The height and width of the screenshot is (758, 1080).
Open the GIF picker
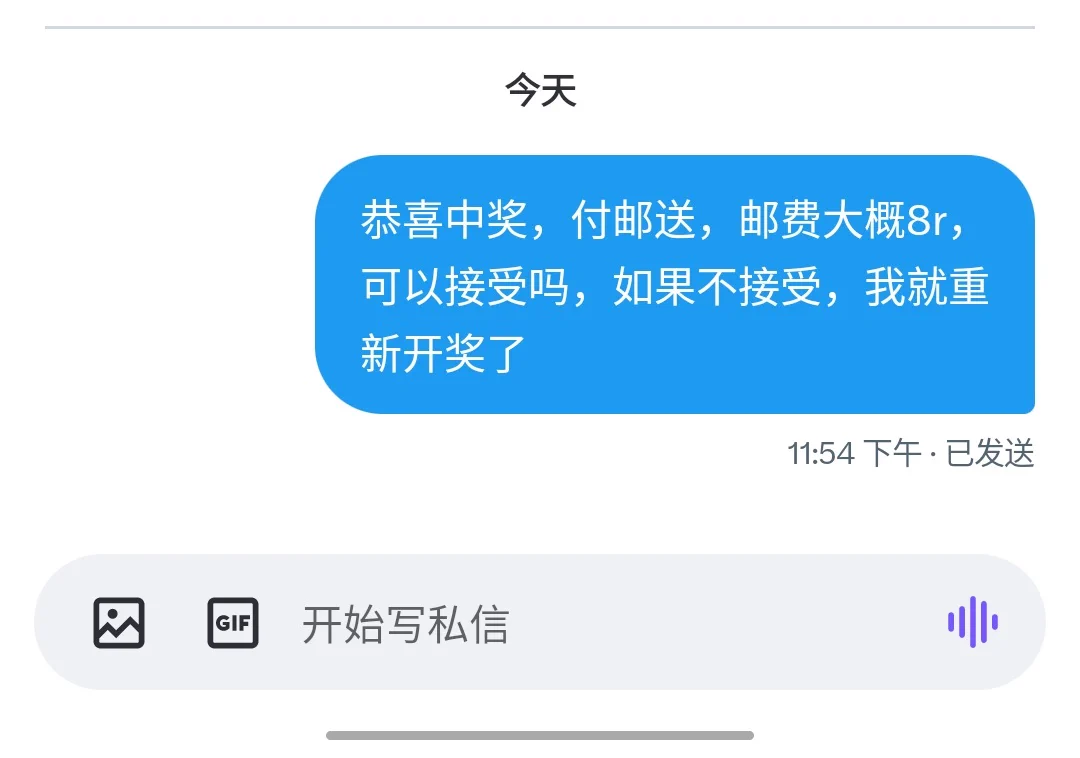(x=233, y=622)
